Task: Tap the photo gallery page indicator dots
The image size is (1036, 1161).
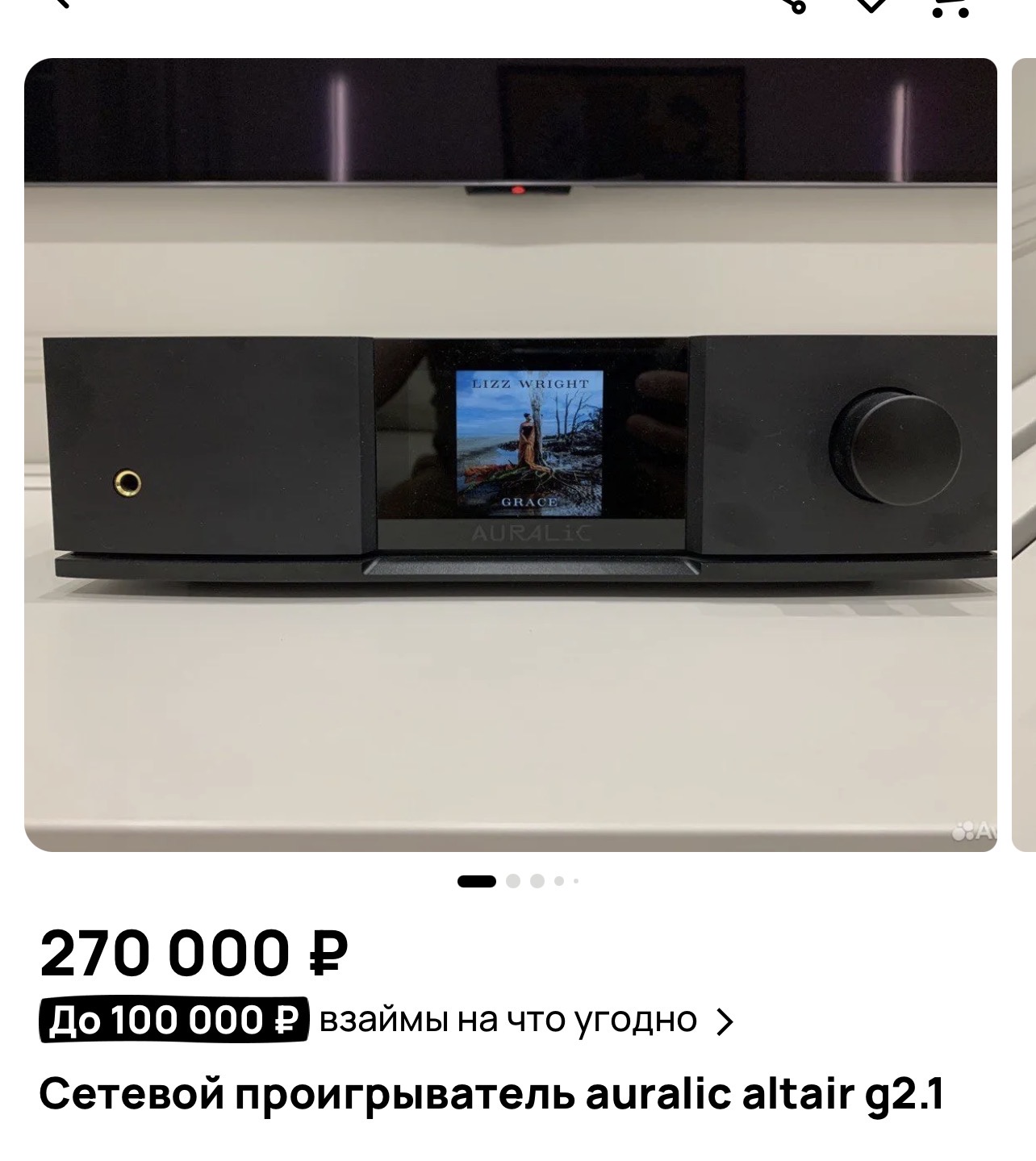Action: coord(518,881)
